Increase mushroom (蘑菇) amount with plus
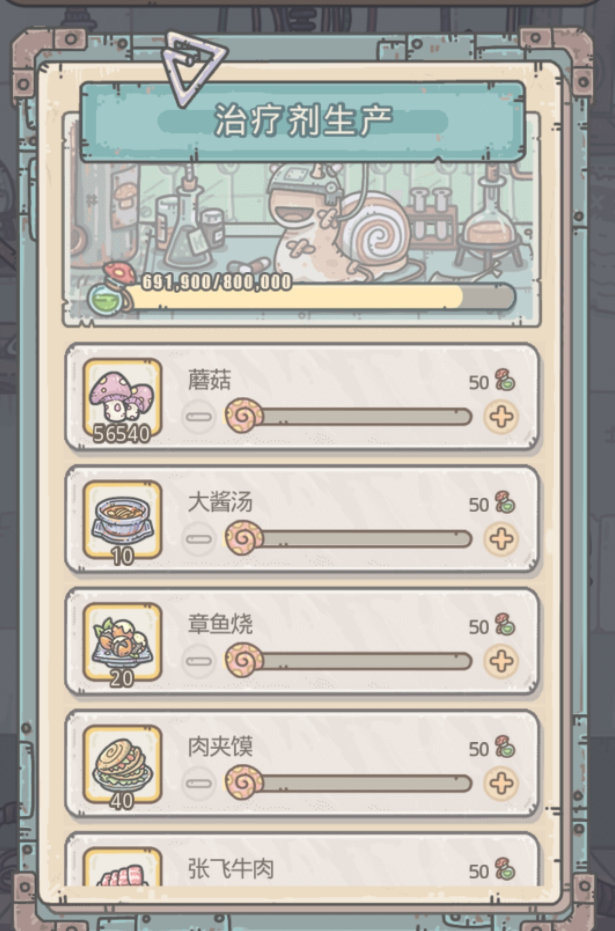Image resolution: width=615 pixels, height=931 pixels. [x=501, y=416]
